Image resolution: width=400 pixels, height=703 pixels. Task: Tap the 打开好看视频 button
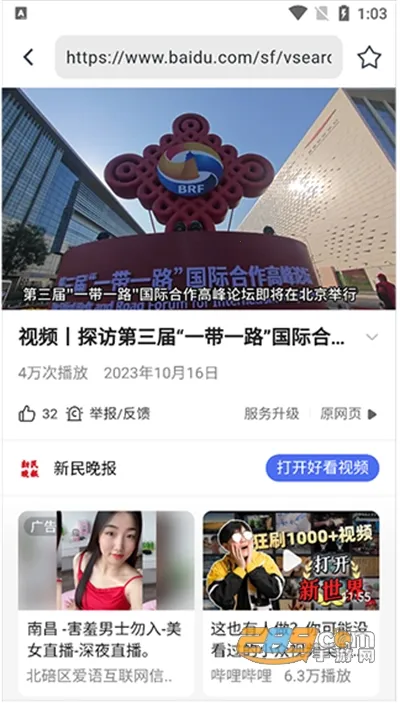coord(322,468)
